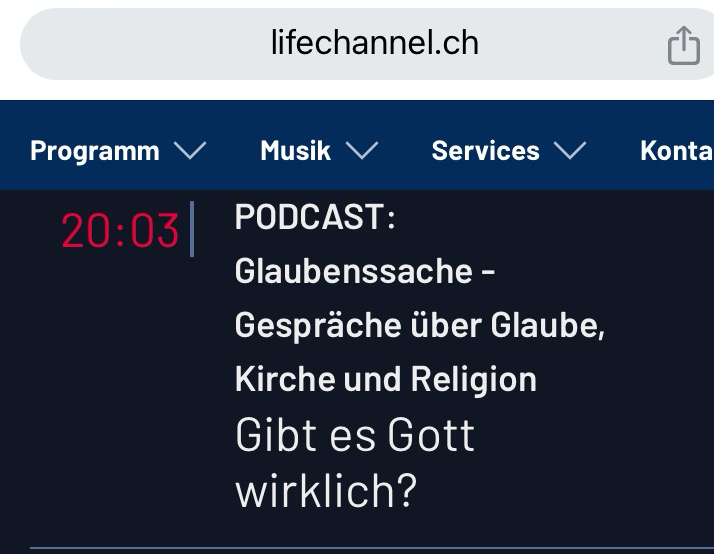714x554 pixels.
Task: Open the Kontakt menu item
Action: pyautogui.click(x=677, y=151)
